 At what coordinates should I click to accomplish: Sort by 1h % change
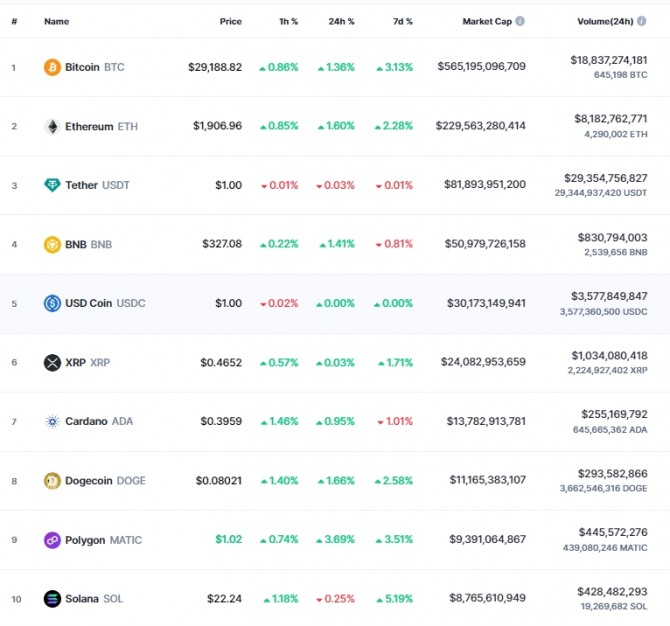tap(287, 21)
